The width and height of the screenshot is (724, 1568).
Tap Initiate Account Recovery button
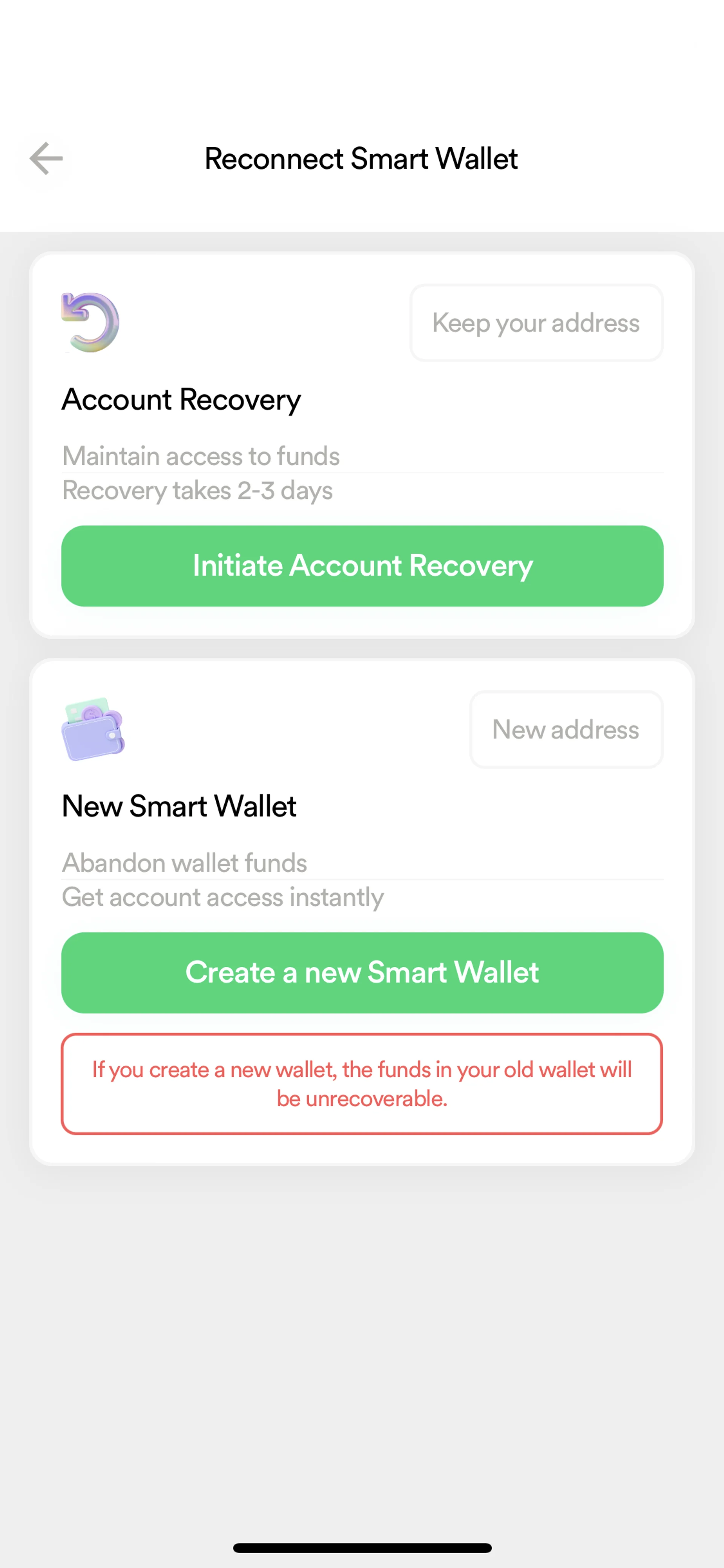[x=362, y=565]
